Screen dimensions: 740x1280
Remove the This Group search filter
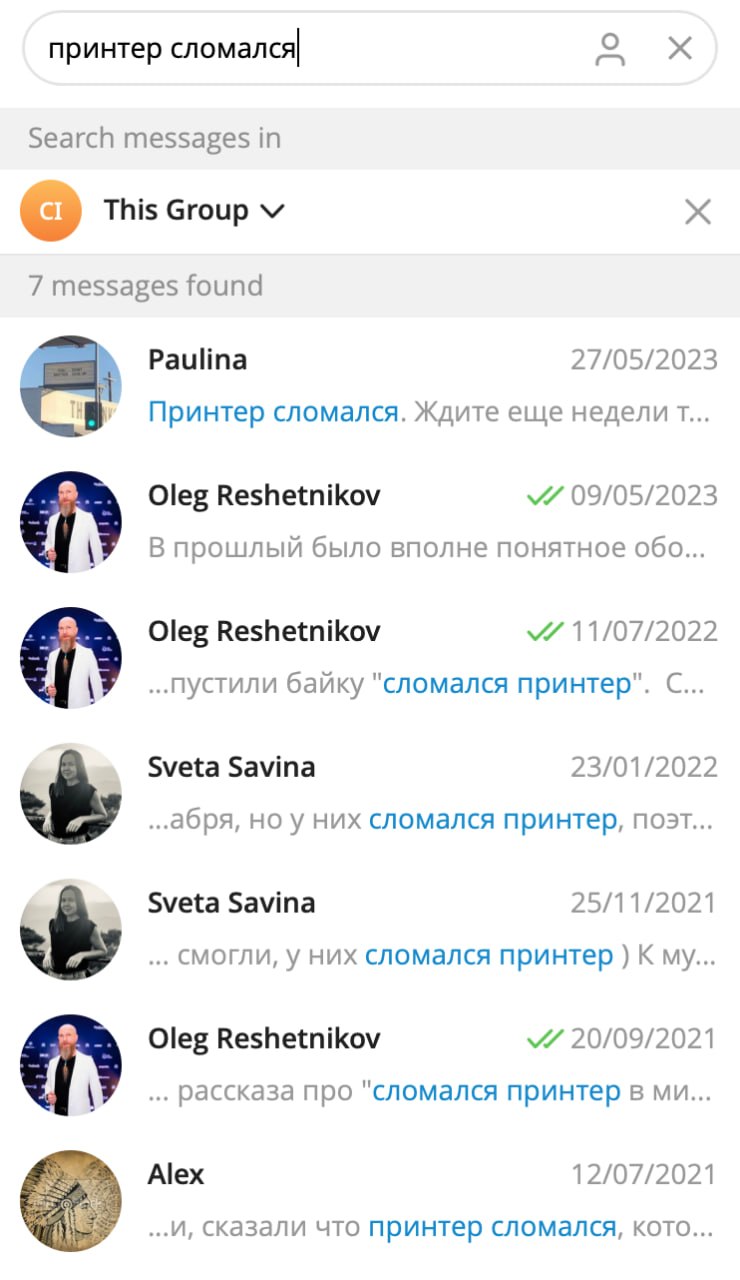[697, 212]
